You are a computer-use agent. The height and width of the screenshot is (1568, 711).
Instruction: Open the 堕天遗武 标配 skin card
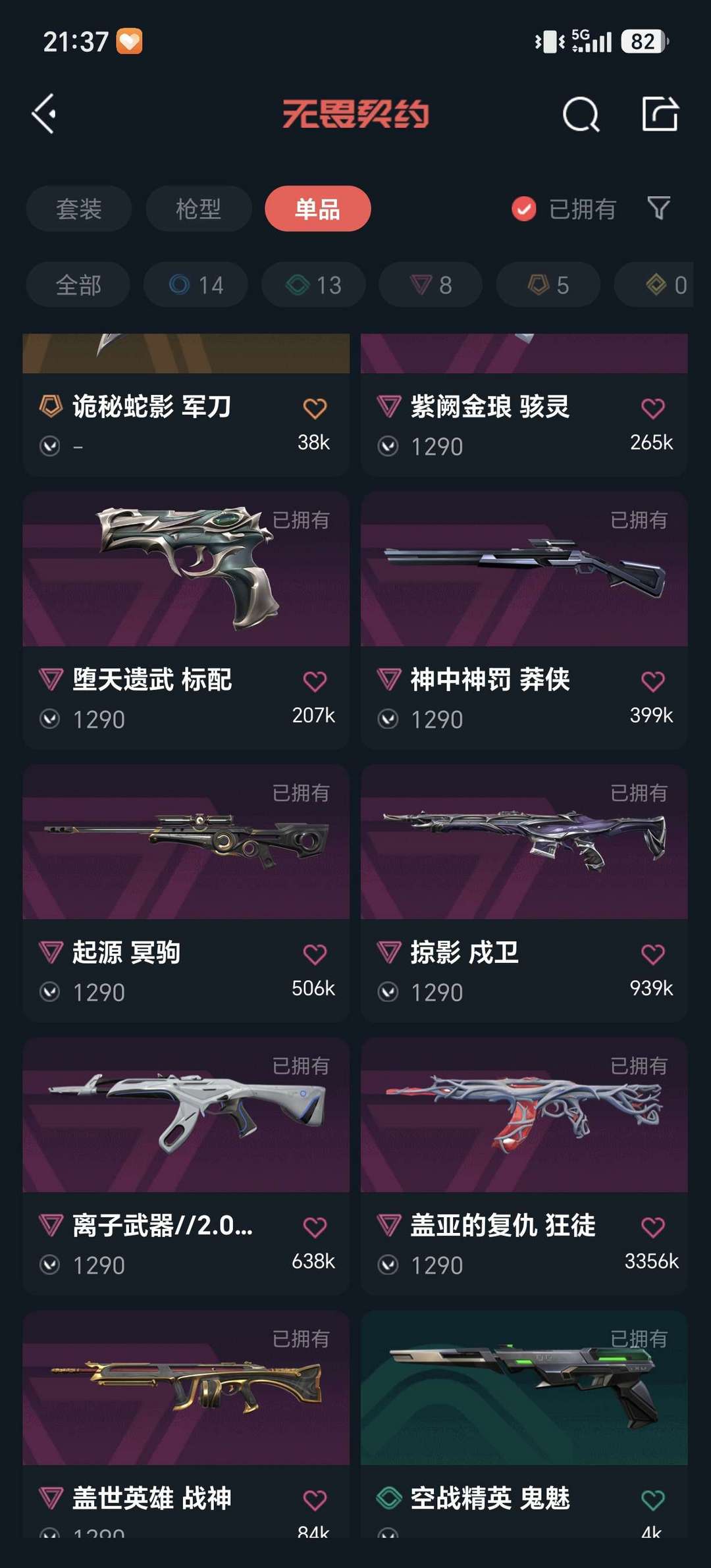pos(186,620)
